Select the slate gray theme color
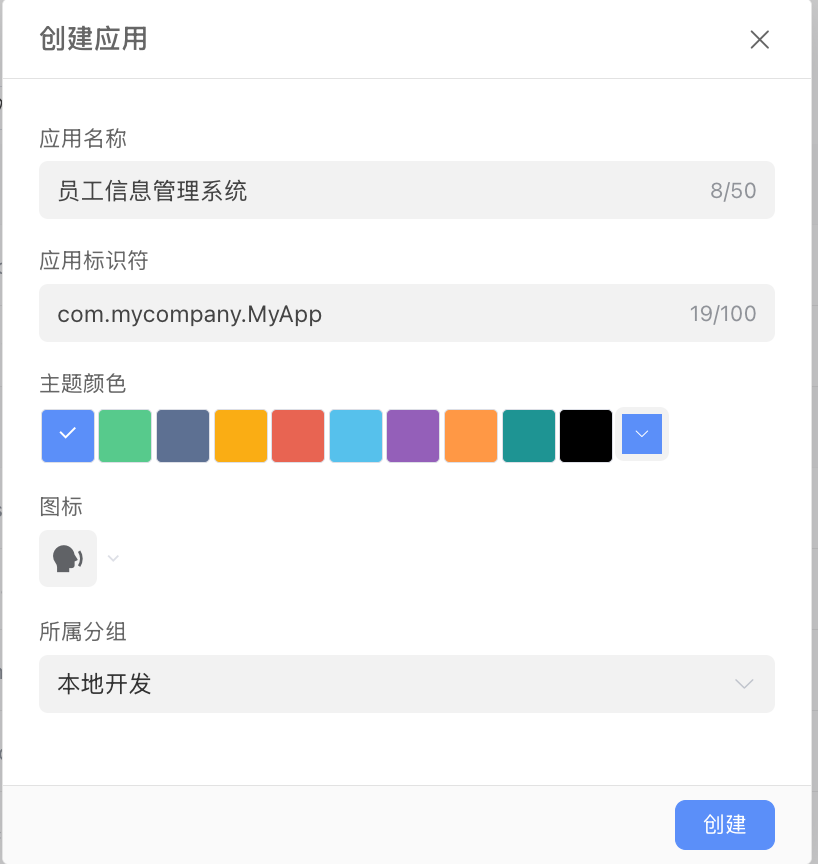 click(182, 435)
